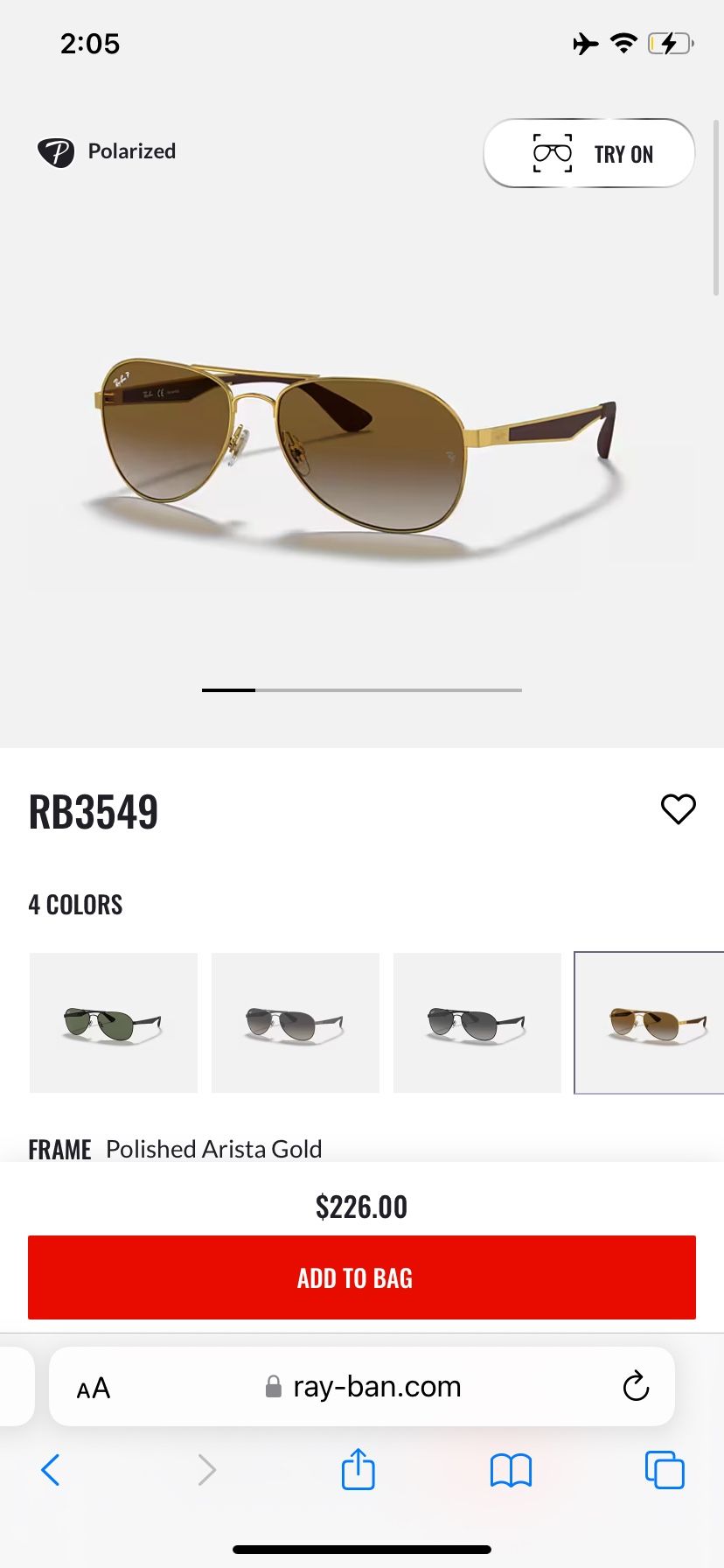Viewport: 724px width, 1568px height.
Task: Choose the second gray gradient color variant
Action: tap(296, 1023)
